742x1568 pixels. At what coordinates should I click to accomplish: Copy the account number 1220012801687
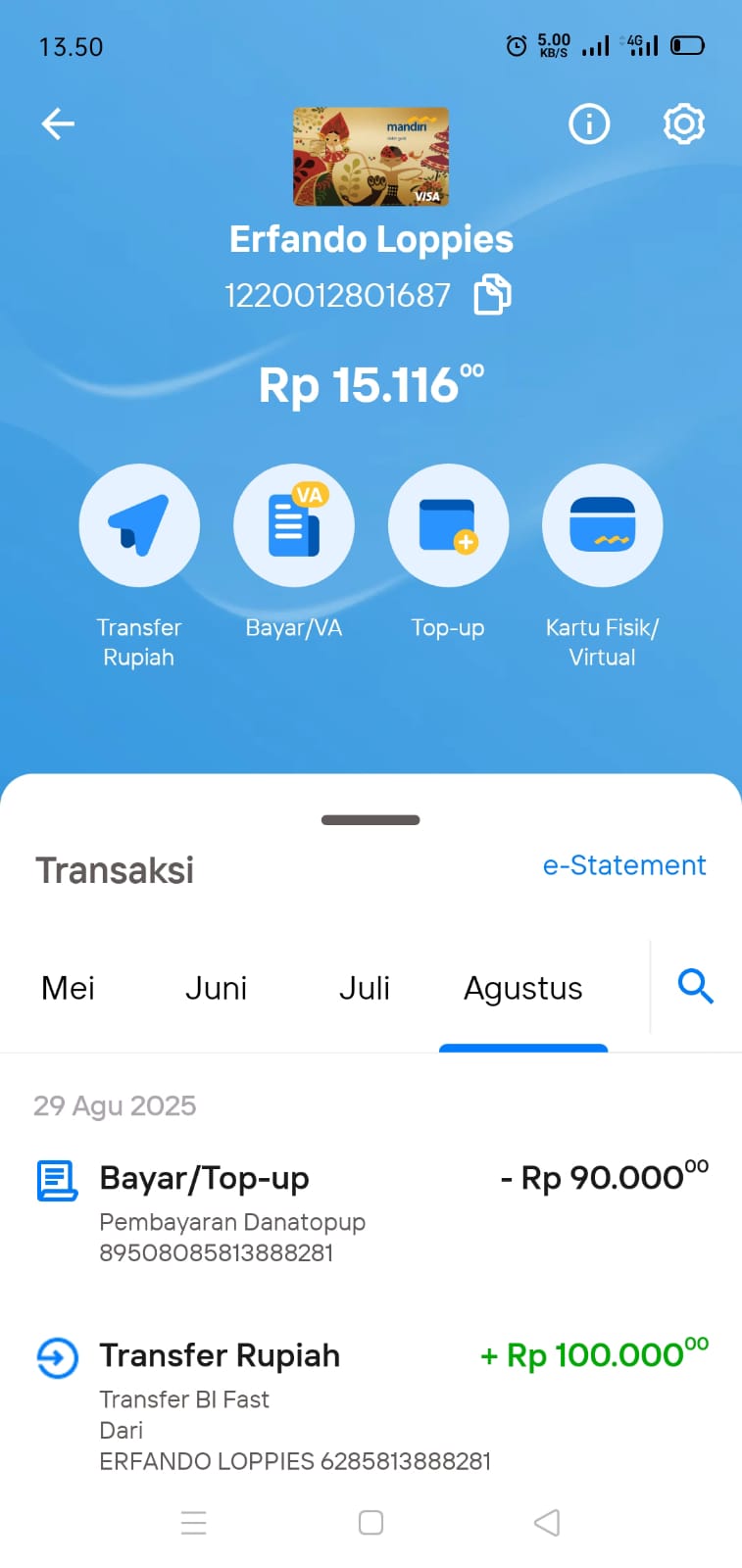(492, 295)
